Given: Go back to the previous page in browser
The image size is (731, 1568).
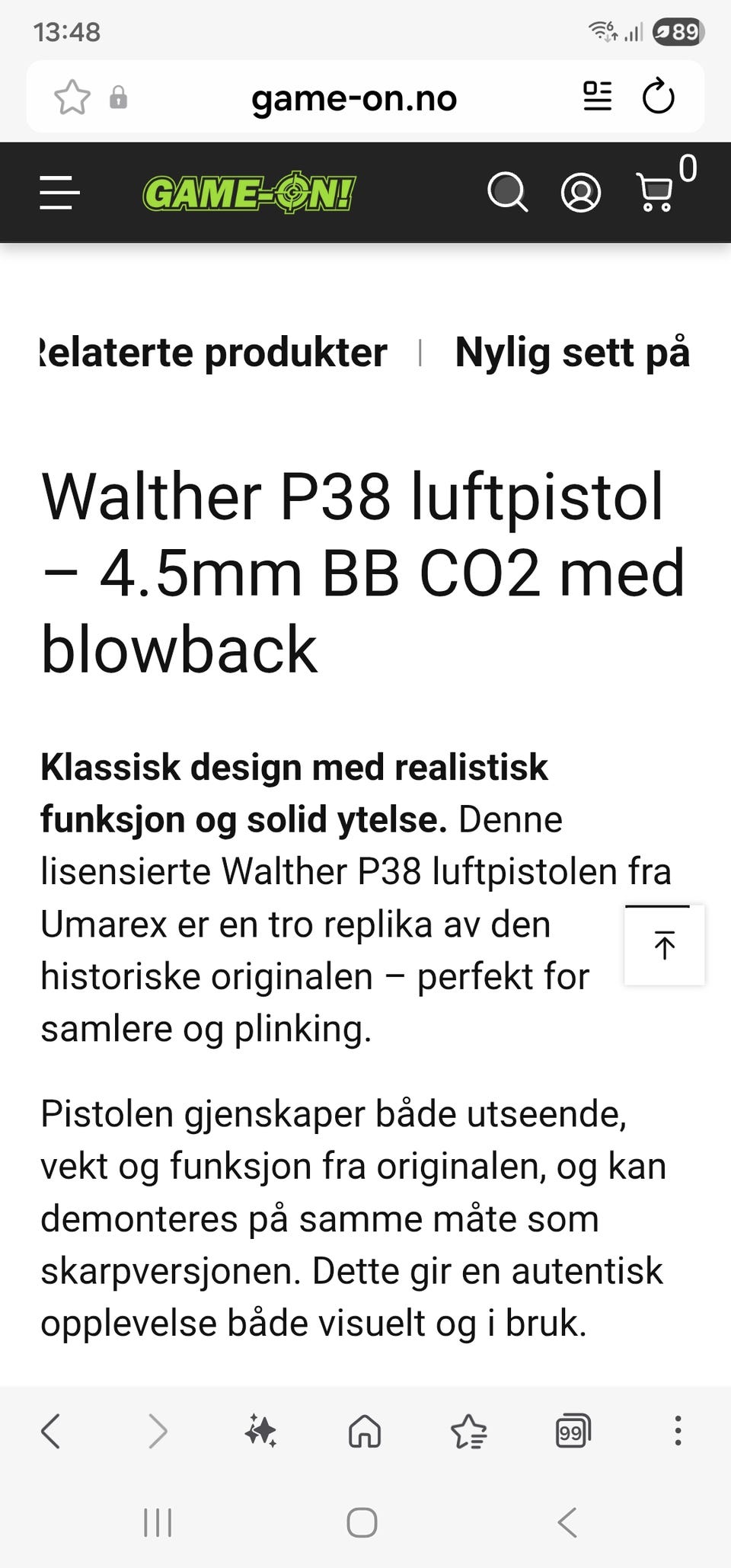Looking at the screenshot, I should pyautogui.click(x=50, y=1431).
